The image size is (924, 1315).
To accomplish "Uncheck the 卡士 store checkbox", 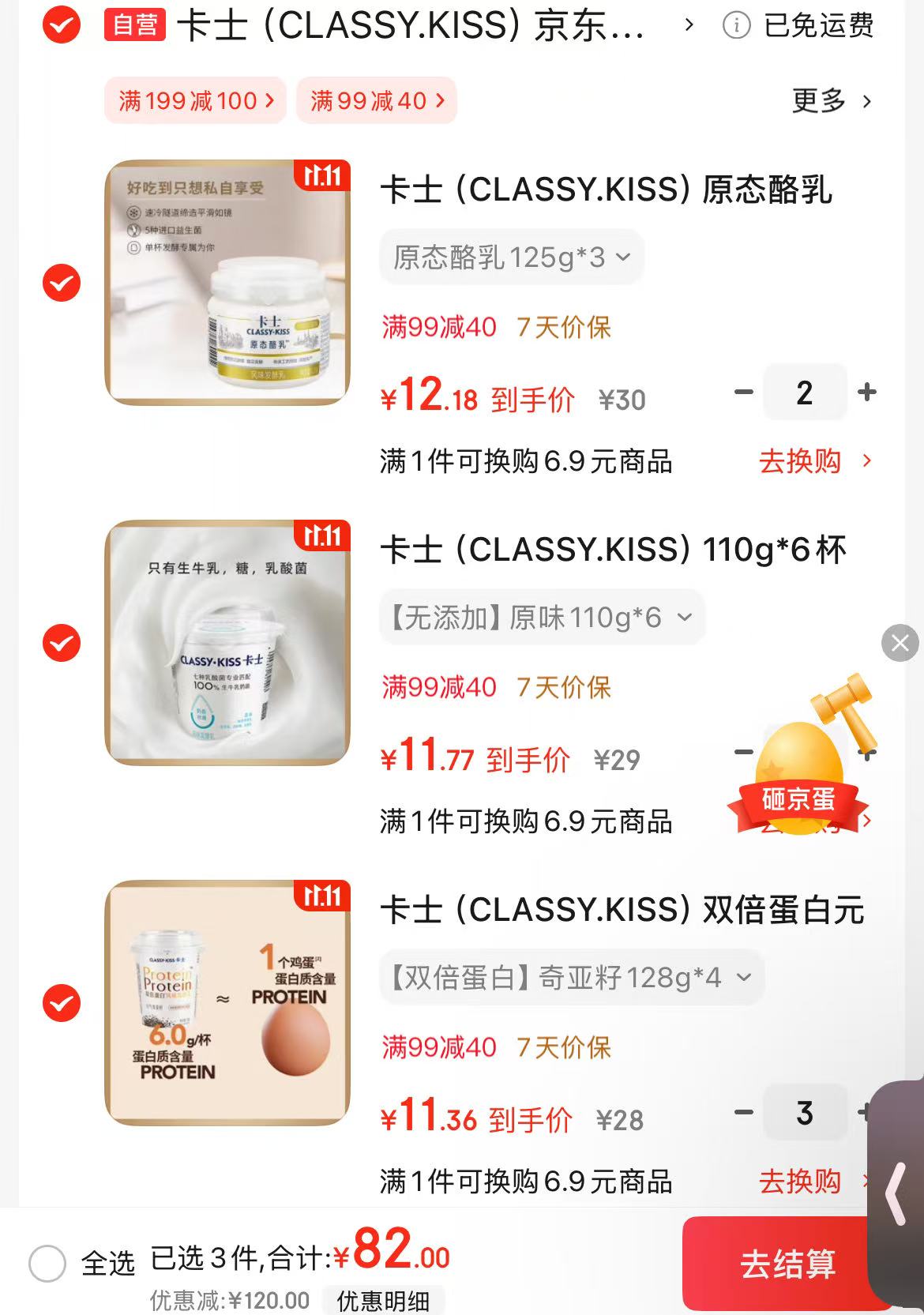I will coord(62,25).
